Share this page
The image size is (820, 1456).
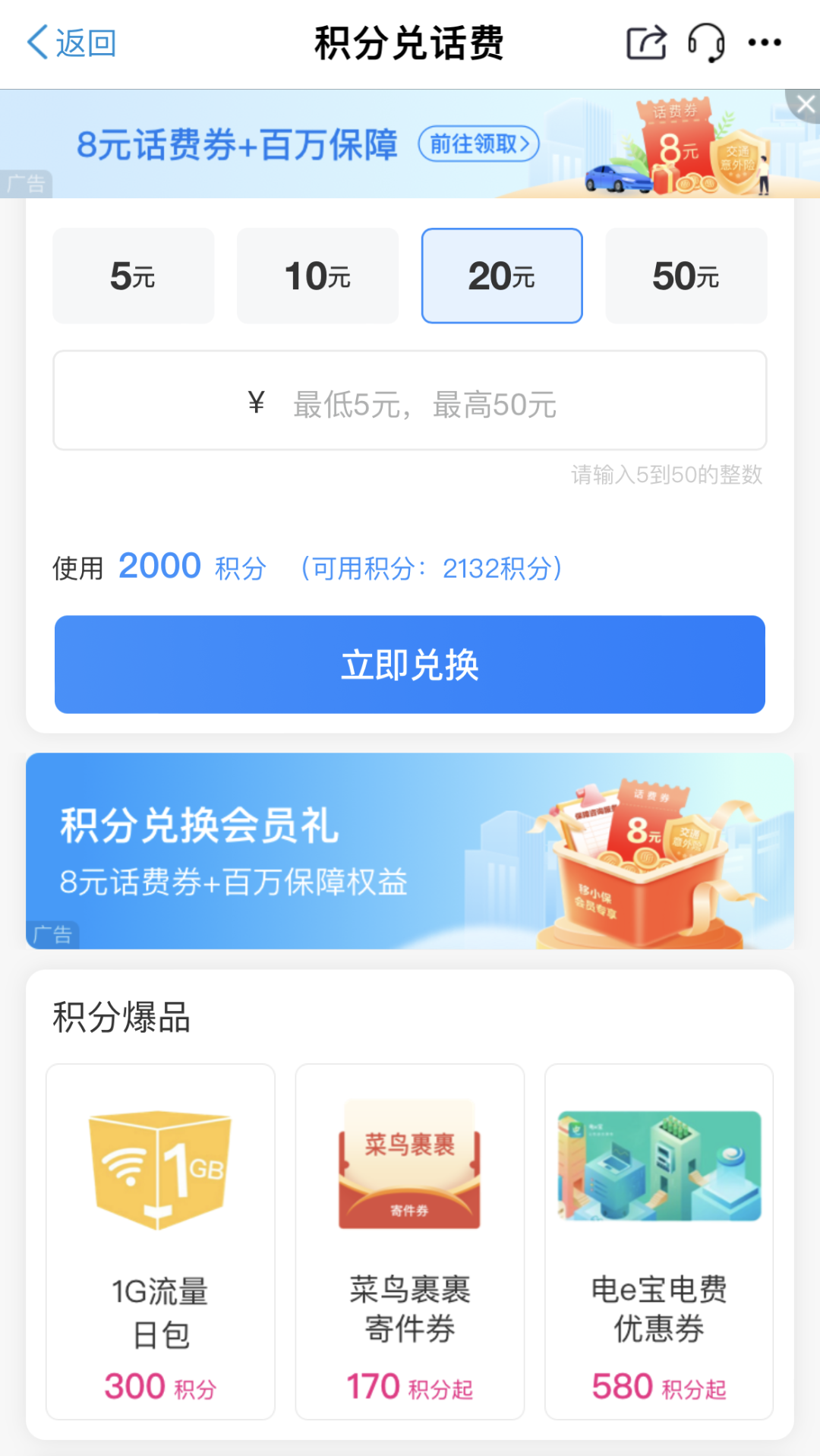point(646,43)
